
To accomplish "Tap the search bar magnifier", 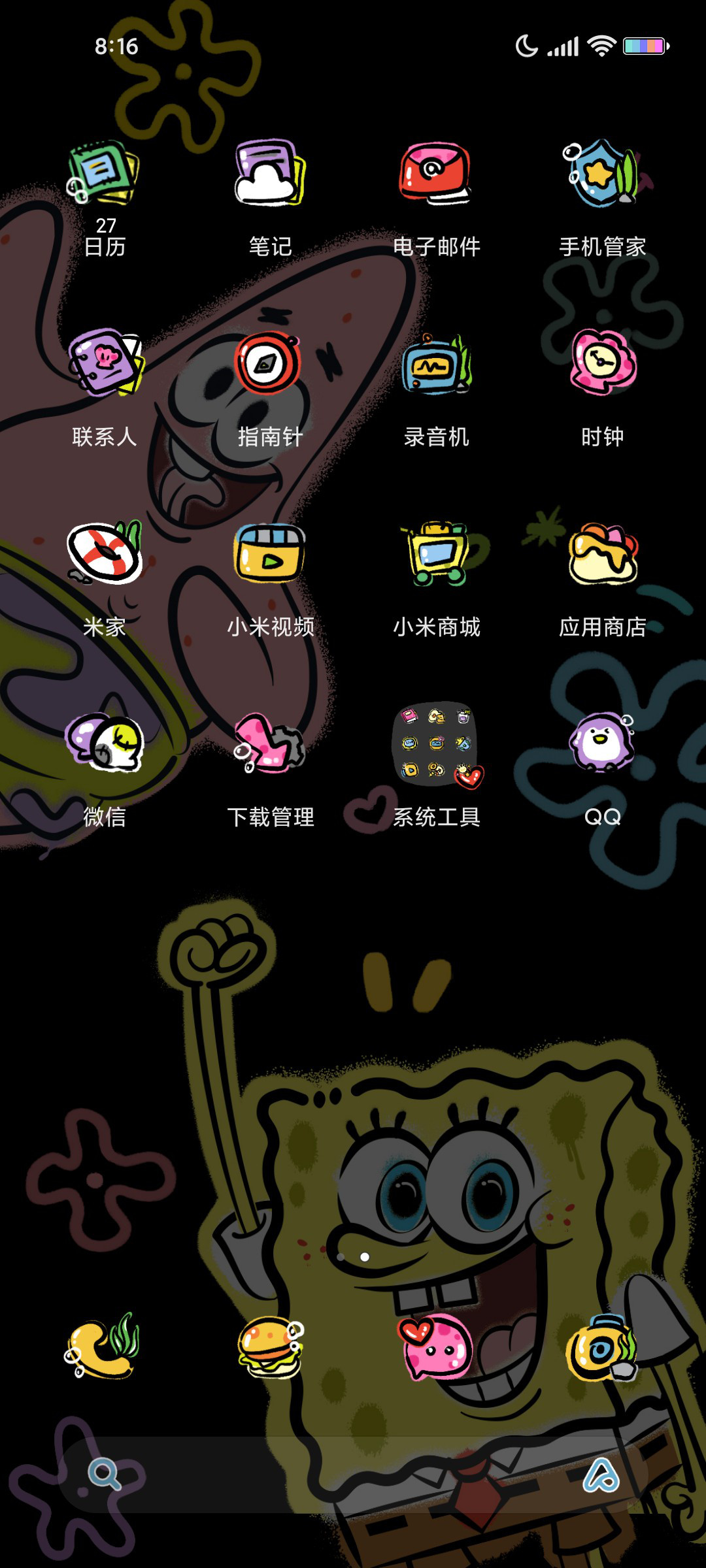I will pyautogui.click(x=104, y=1475).
